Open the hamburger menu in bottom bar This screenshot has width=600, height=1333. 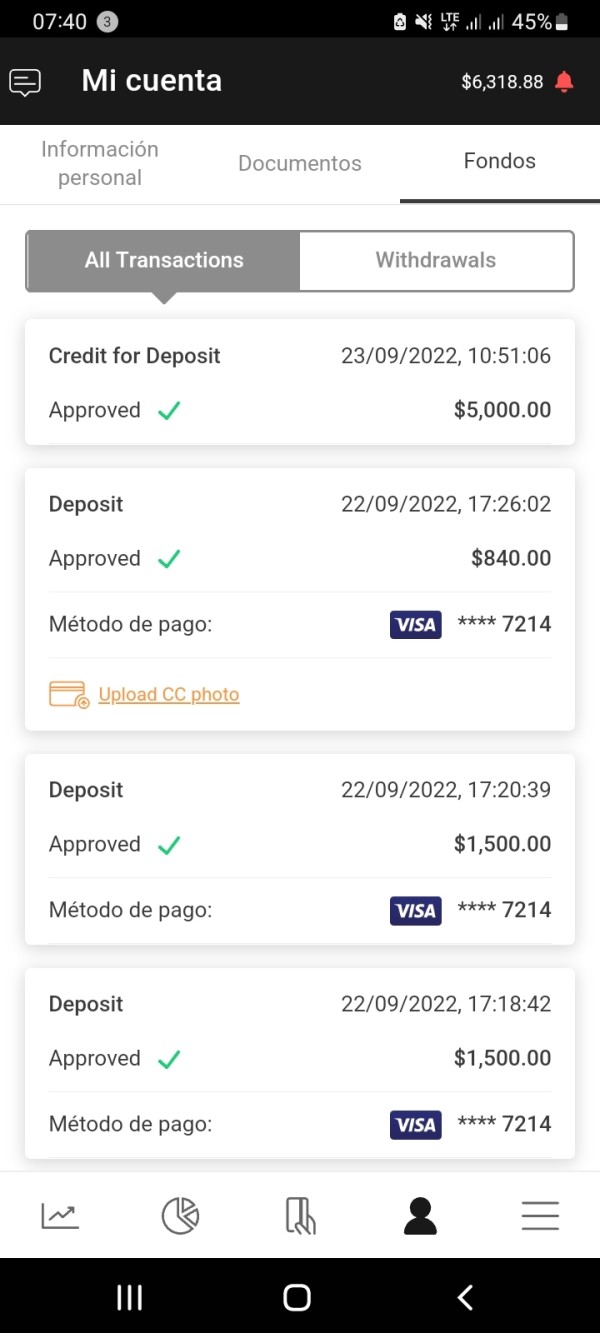click(x=540, y=1216)
